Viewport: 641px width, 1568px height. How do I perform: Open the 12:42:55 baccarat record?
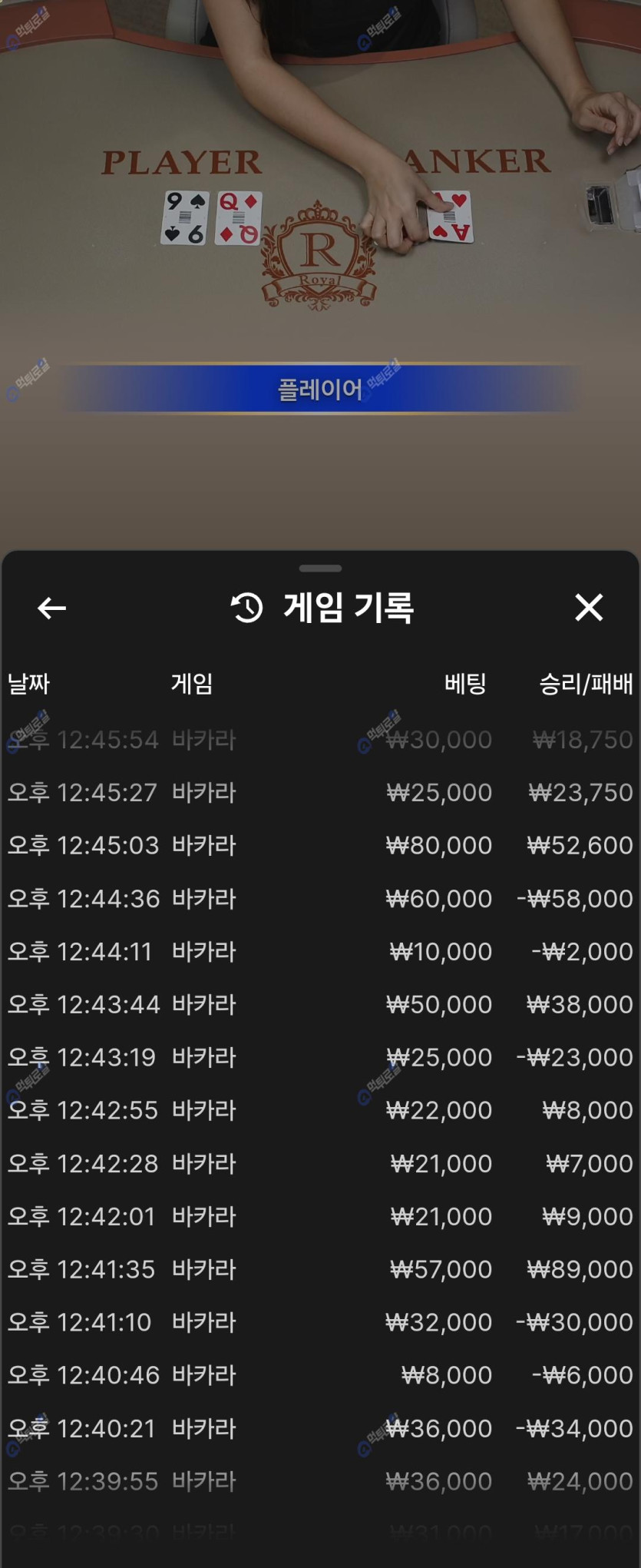click(320, 1110)
